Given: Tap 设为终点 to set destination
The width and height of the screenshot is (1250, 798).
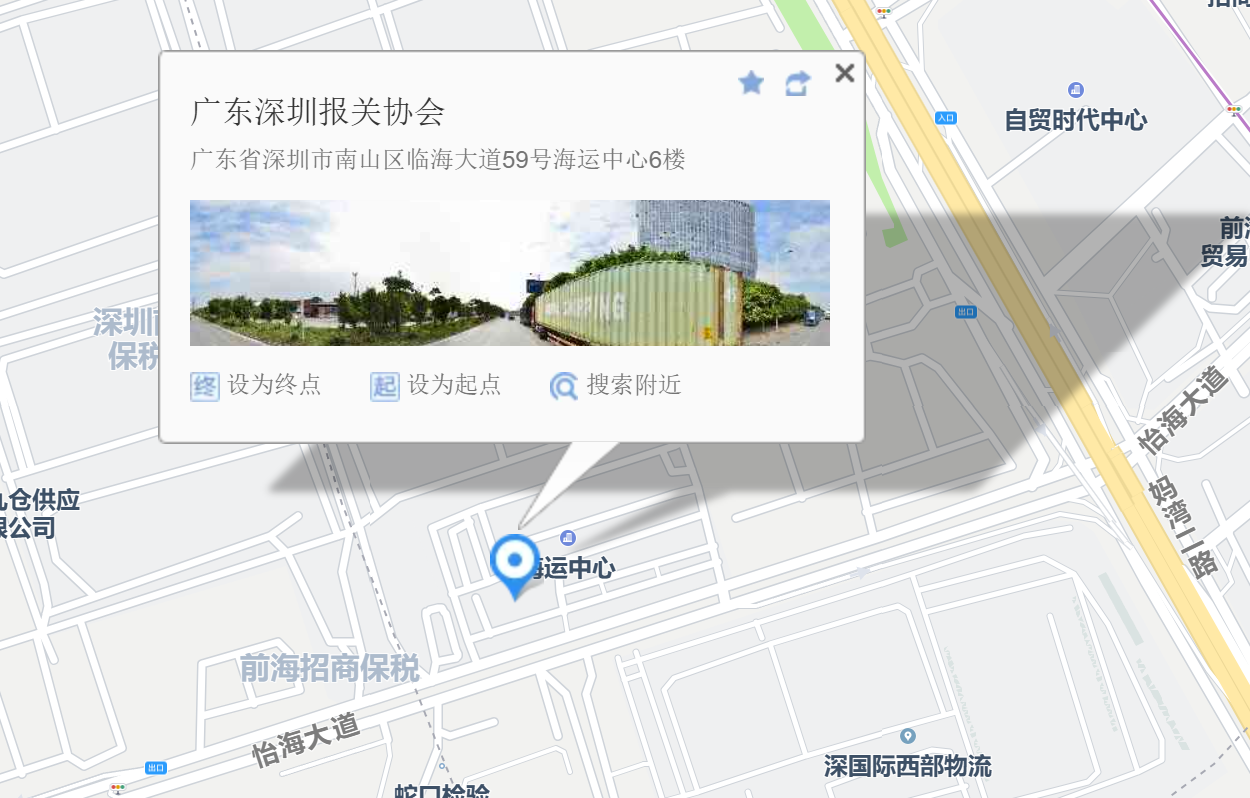Looking at the screenshot, I should coord(256,385).
